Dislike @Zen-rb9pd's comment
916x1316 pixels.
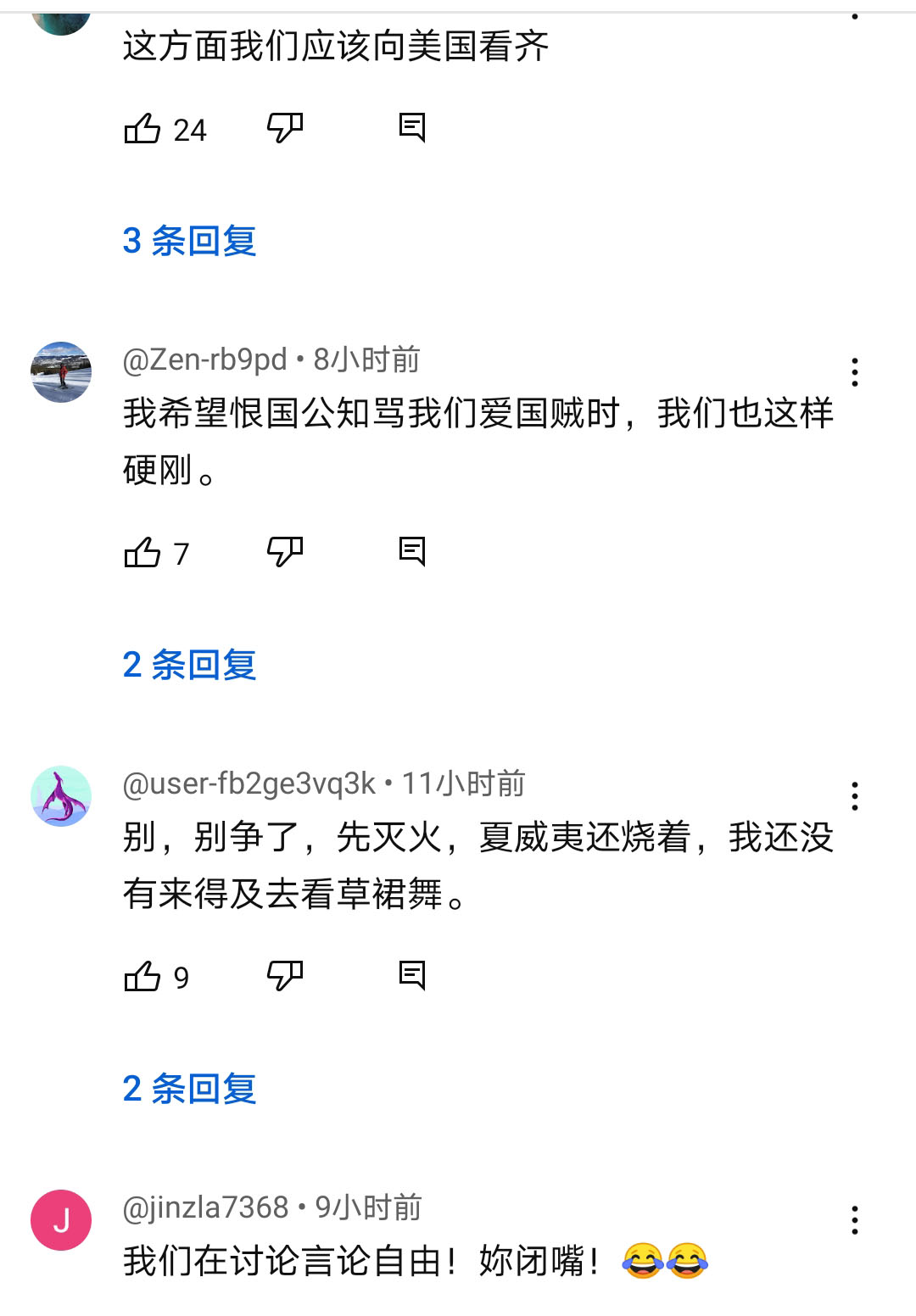(285, 553)
